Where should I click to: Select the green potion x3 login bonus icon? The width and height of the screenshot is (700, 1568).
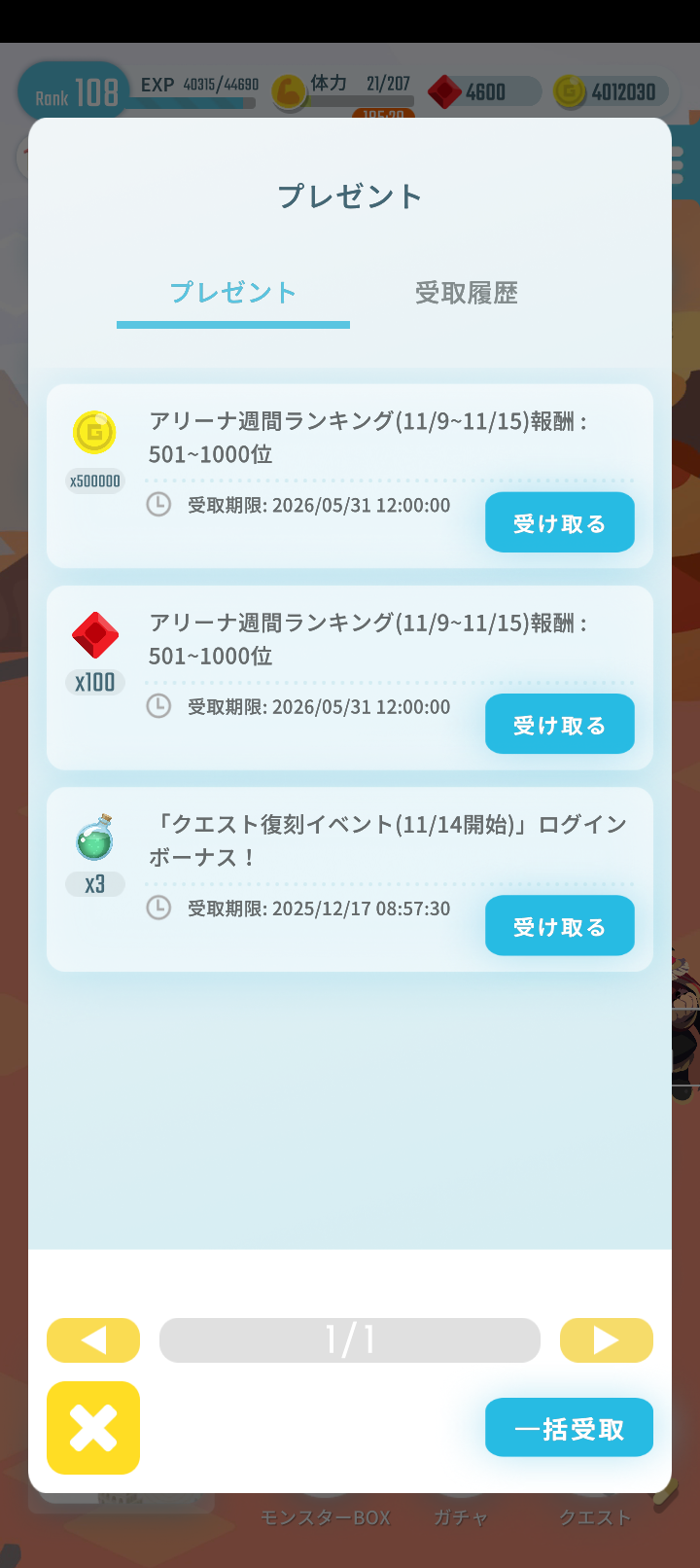click(x=94, y=838)
